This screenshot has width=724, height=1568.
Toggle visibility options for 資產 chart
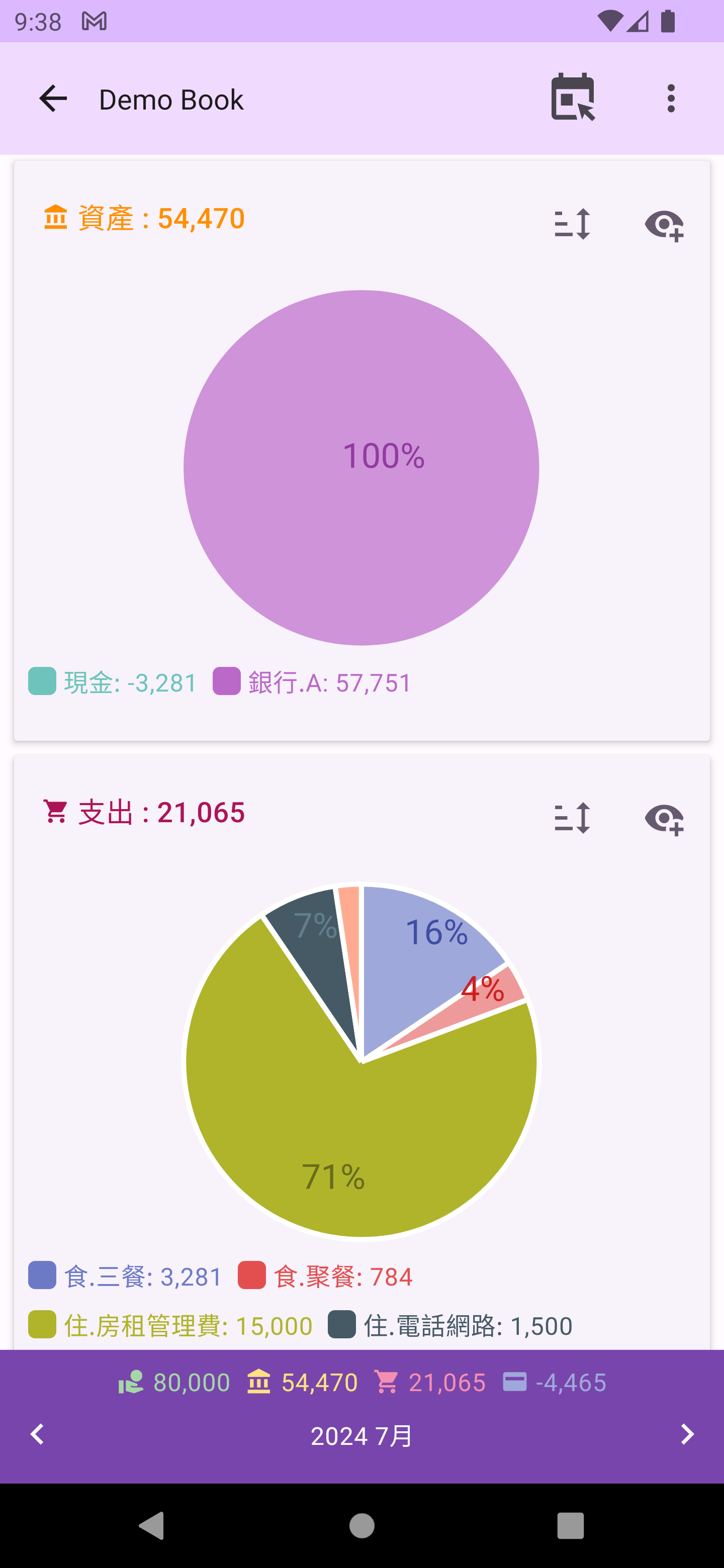coord(664,225)
